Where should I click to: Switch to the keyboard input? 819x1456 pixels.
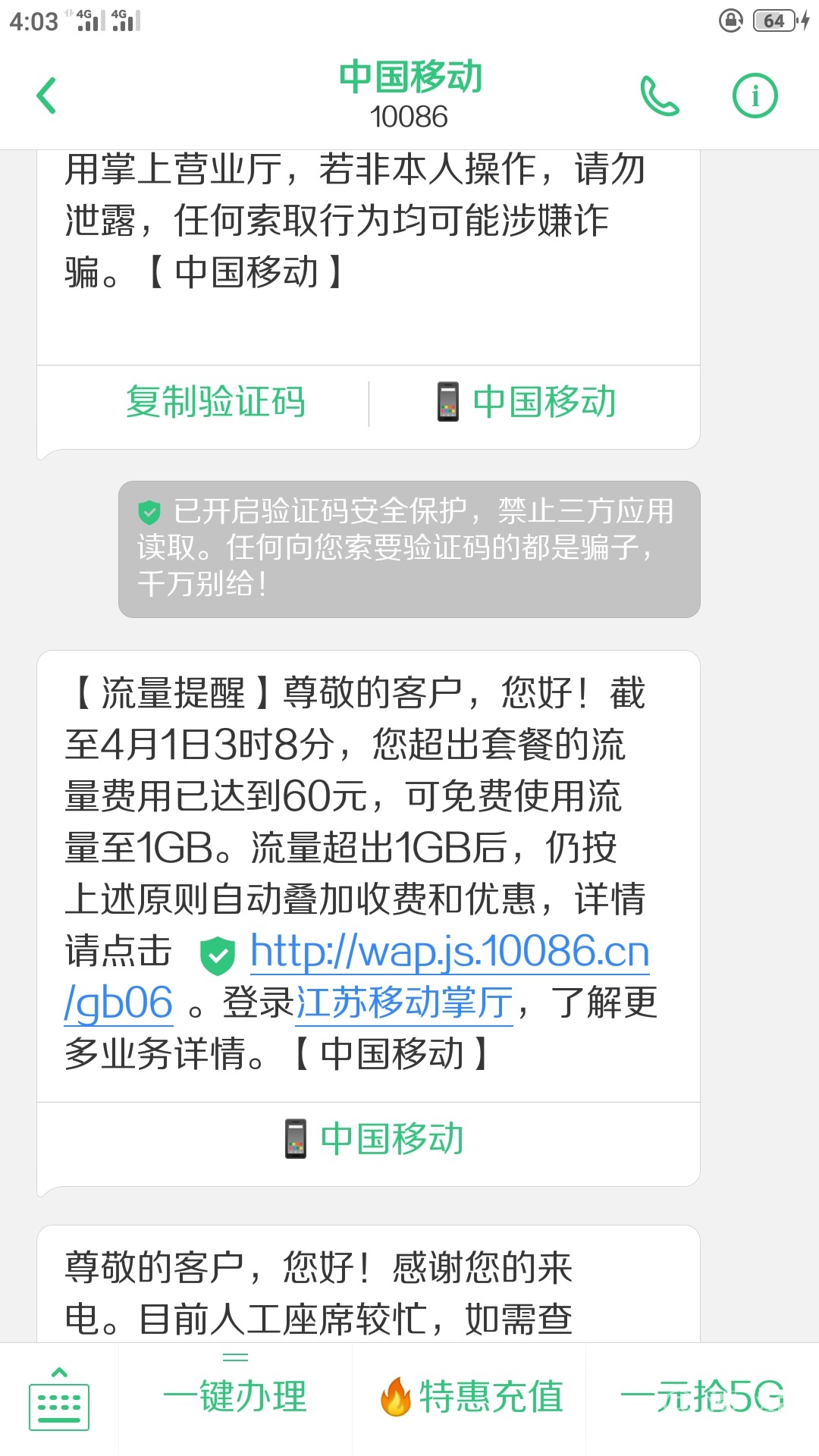pyautogui.click(x=59, y=1399)
